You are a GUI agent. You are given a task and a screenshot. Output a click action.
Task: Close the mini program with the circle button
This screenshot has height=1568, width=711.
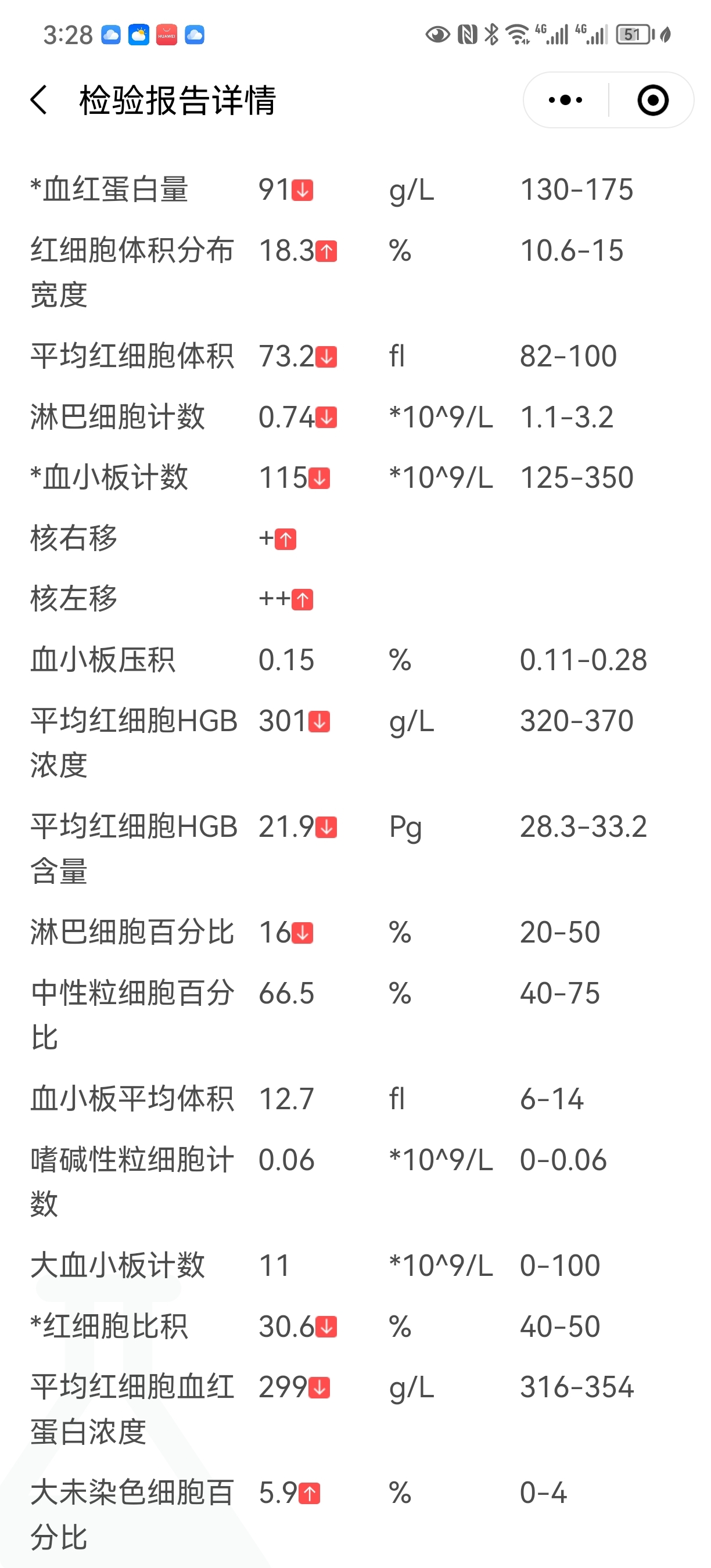click(652, 100)
